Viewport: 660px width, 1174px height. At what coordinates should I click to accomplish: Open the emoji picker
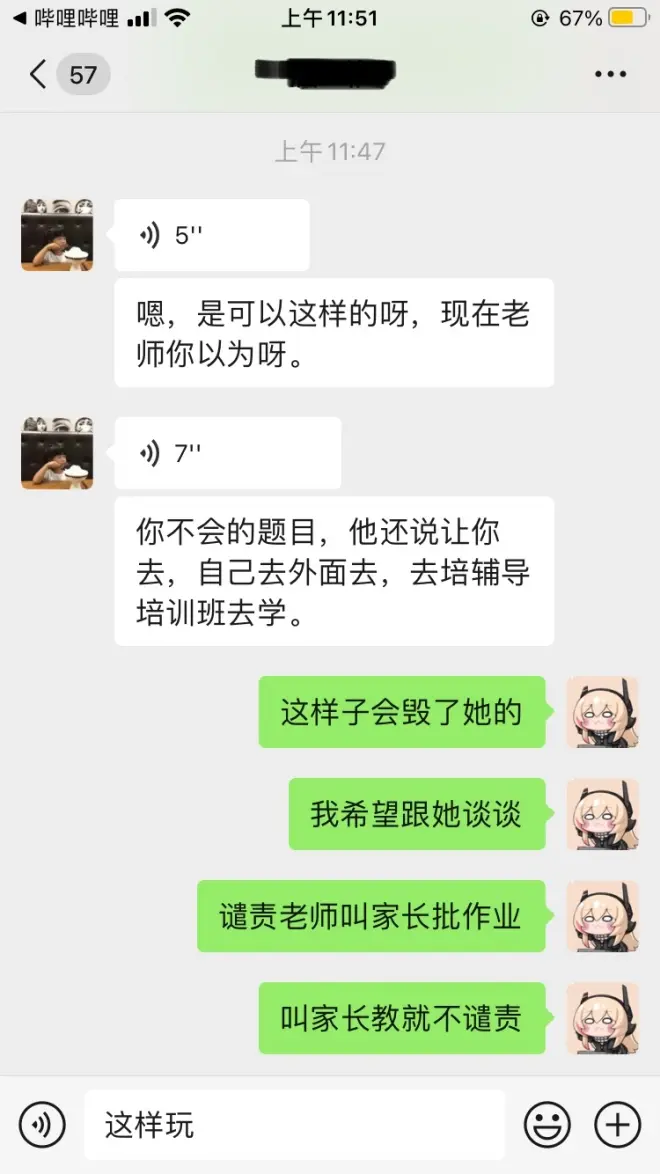click(547, 1125)
